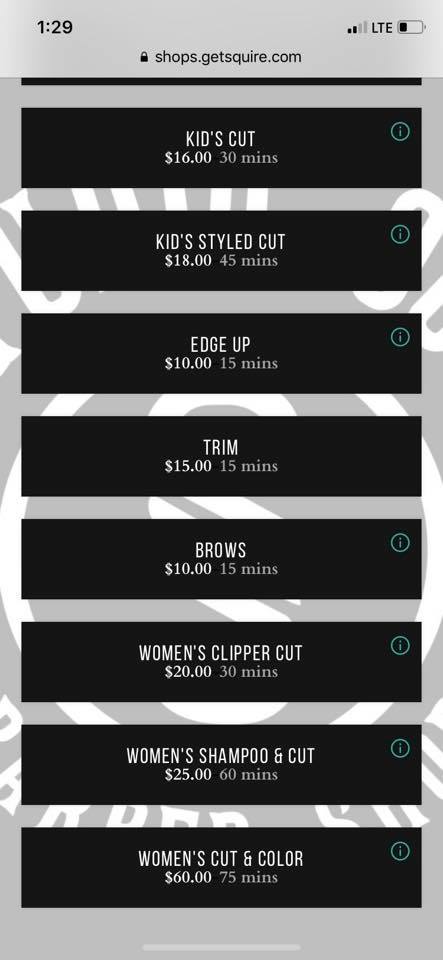Viewport: 443px width, 960px height.
Task: Pick Women's Cut & Color
Action: coord(222,868)
